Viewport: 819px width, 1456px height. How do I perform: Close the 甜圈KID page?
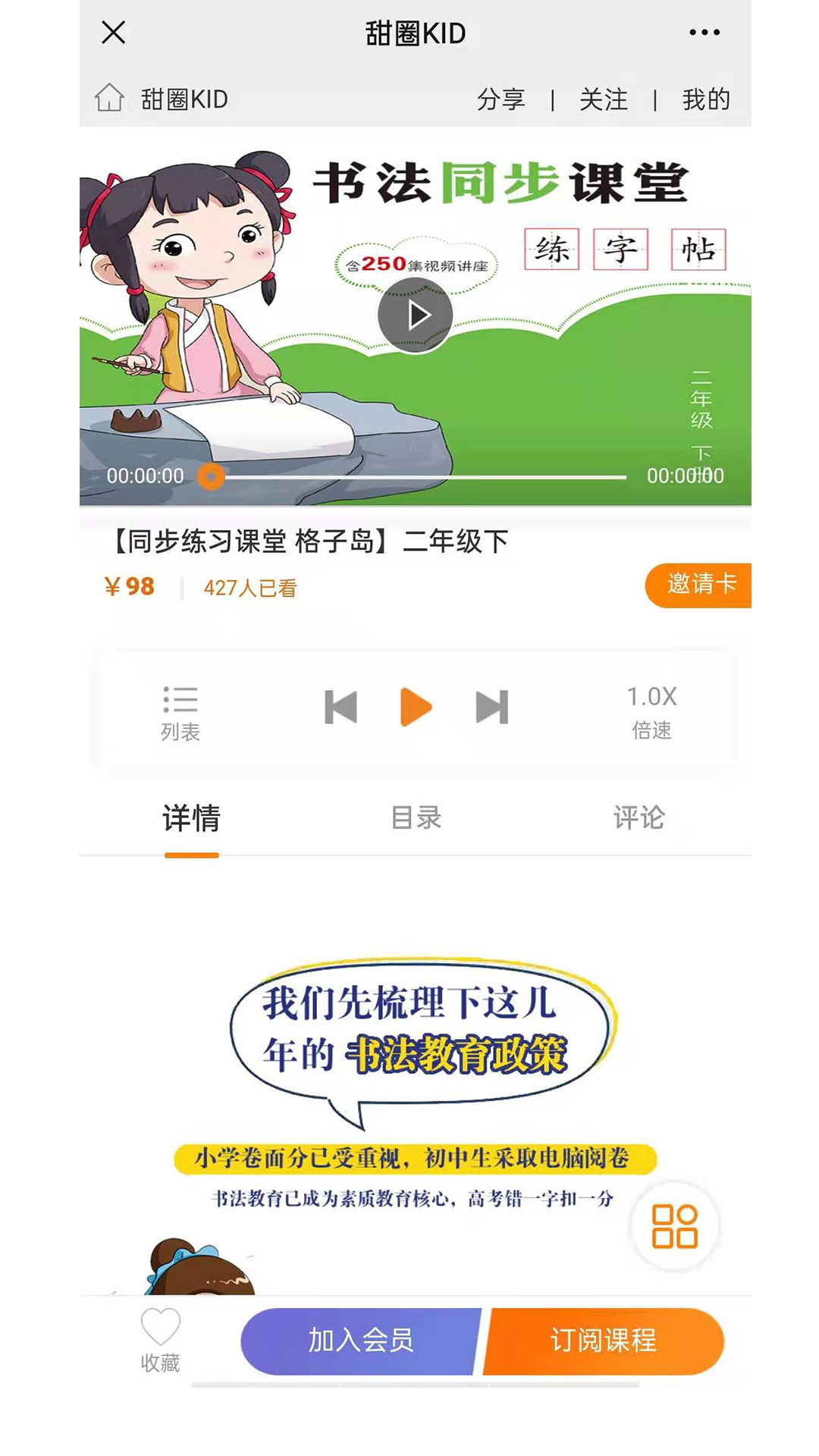(x=114, y=33)
